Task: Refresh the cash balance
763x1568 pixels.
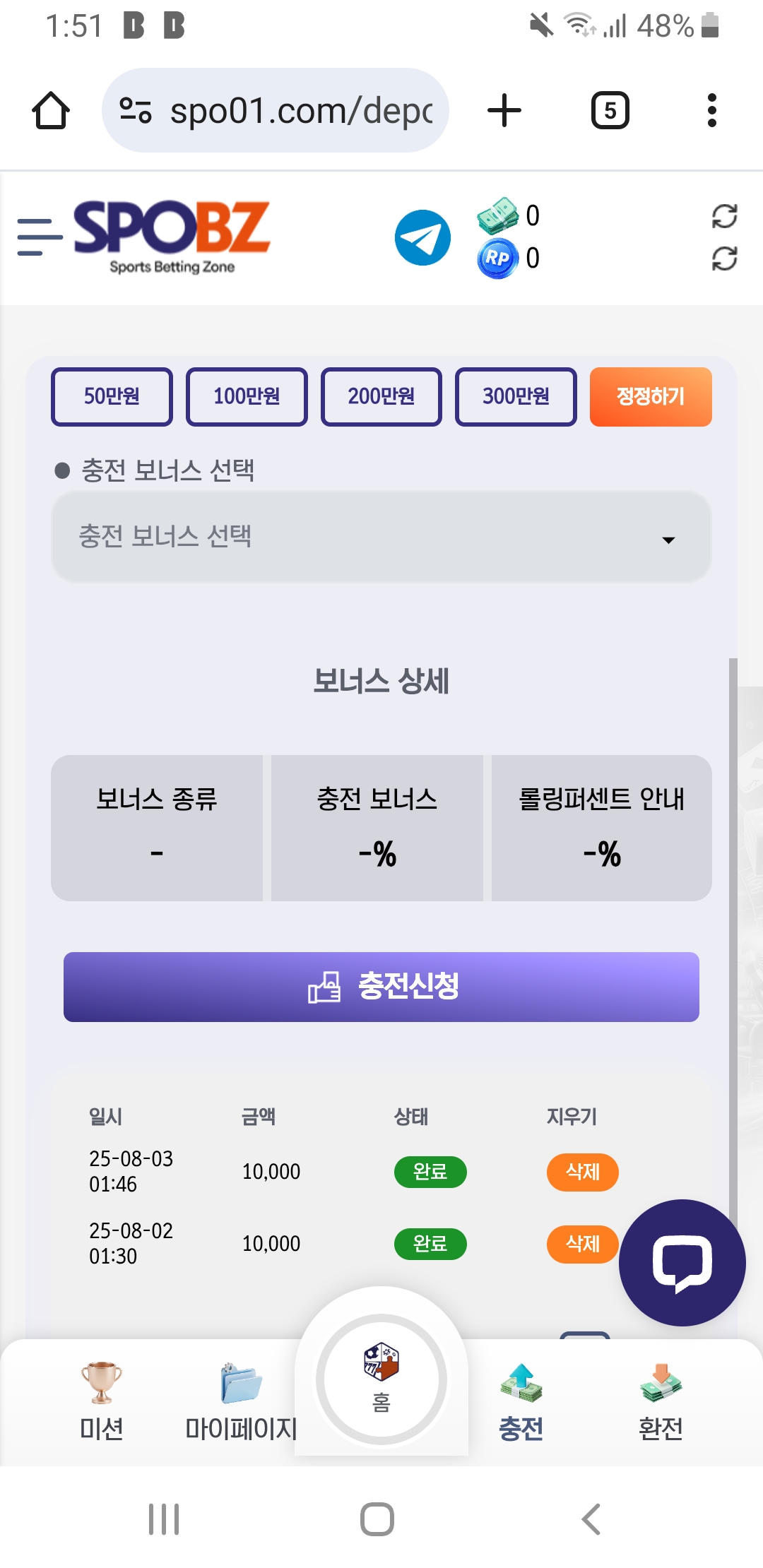Action: point(724,216)
